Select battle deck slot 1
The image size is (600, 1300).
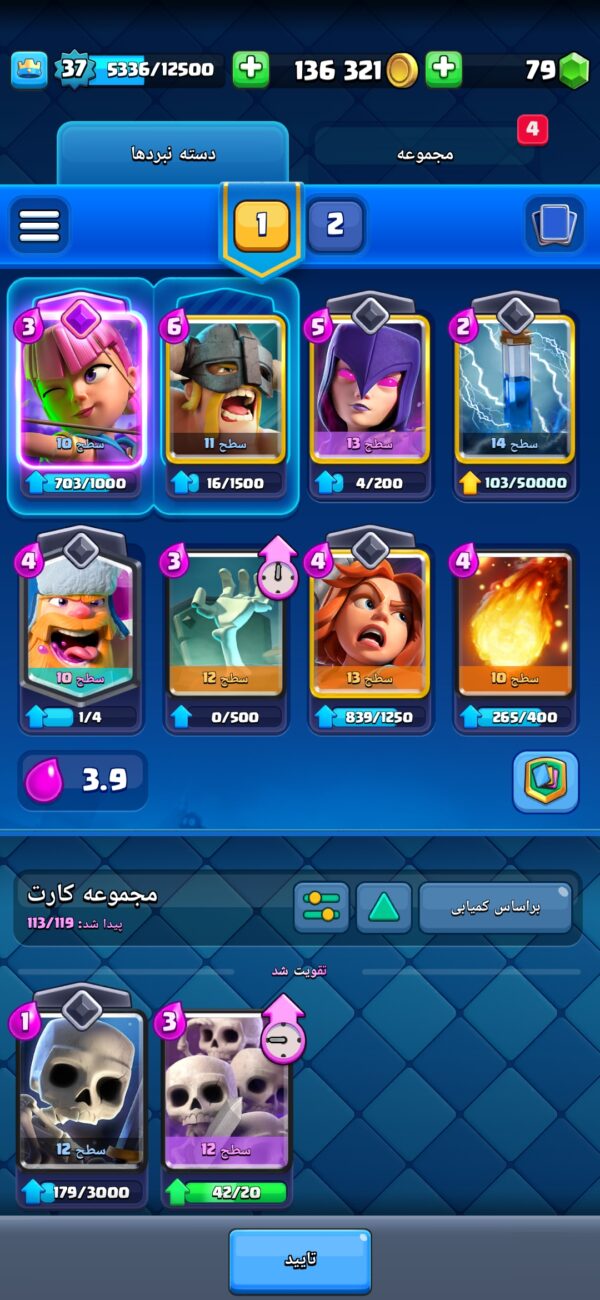coord(262,225)
